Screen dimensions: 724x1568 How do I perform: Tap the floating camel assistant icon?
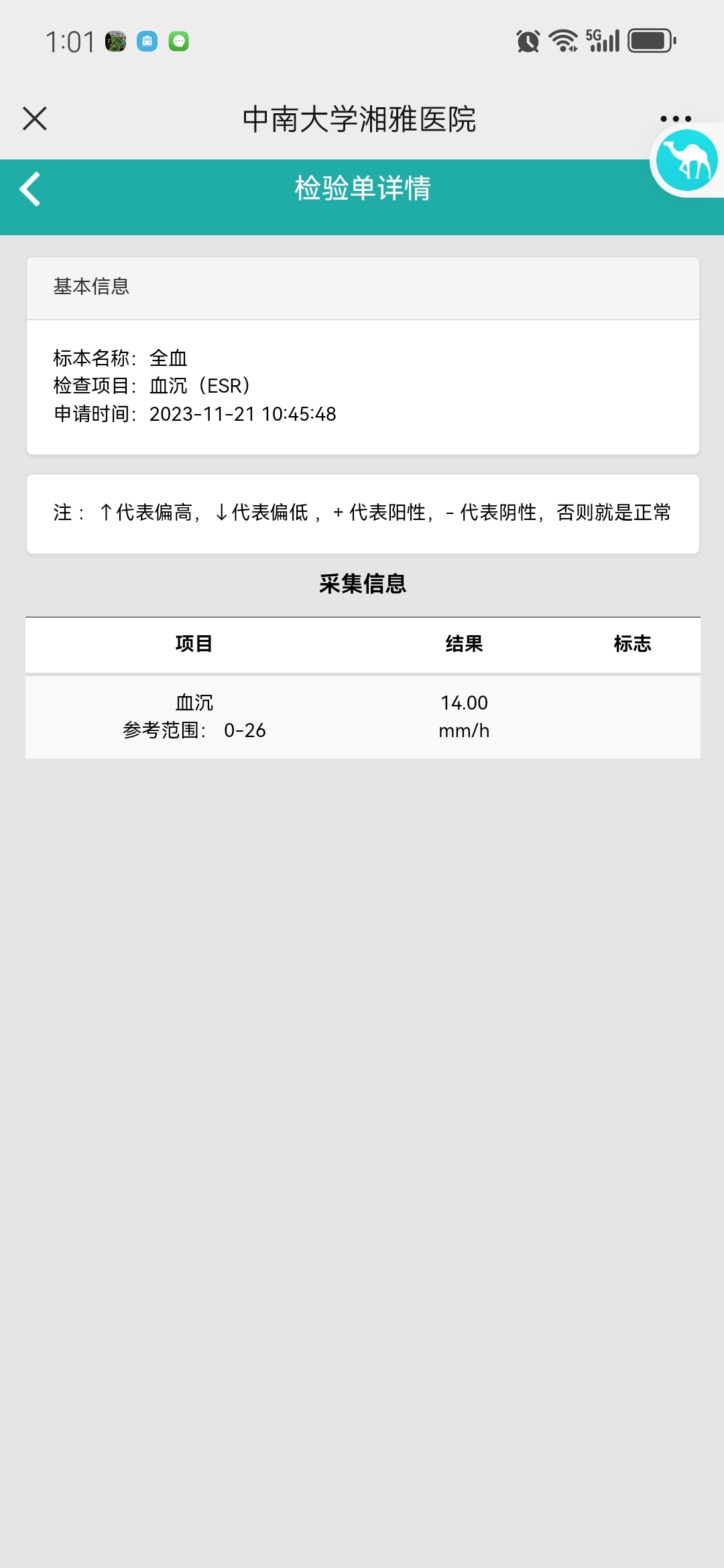[686, 160]
